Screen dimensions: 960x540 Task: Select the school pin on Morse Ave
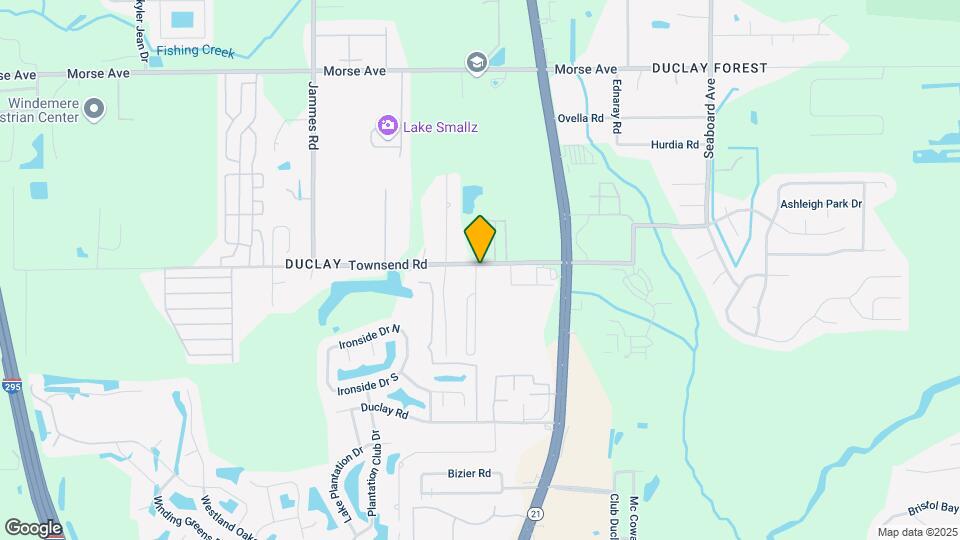477,63
